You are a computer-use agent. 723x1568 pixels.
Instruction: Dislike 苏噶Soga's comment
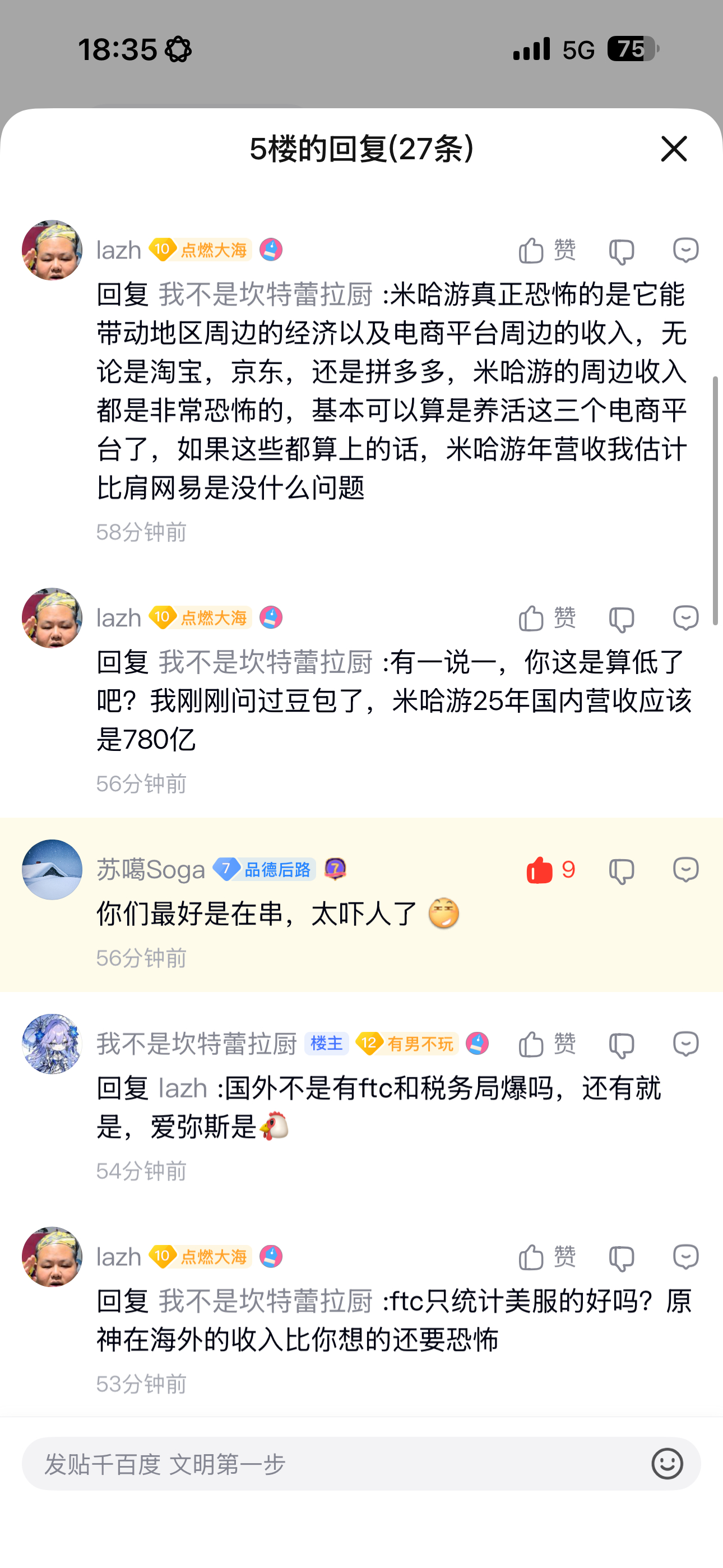[x=622, y=871]
